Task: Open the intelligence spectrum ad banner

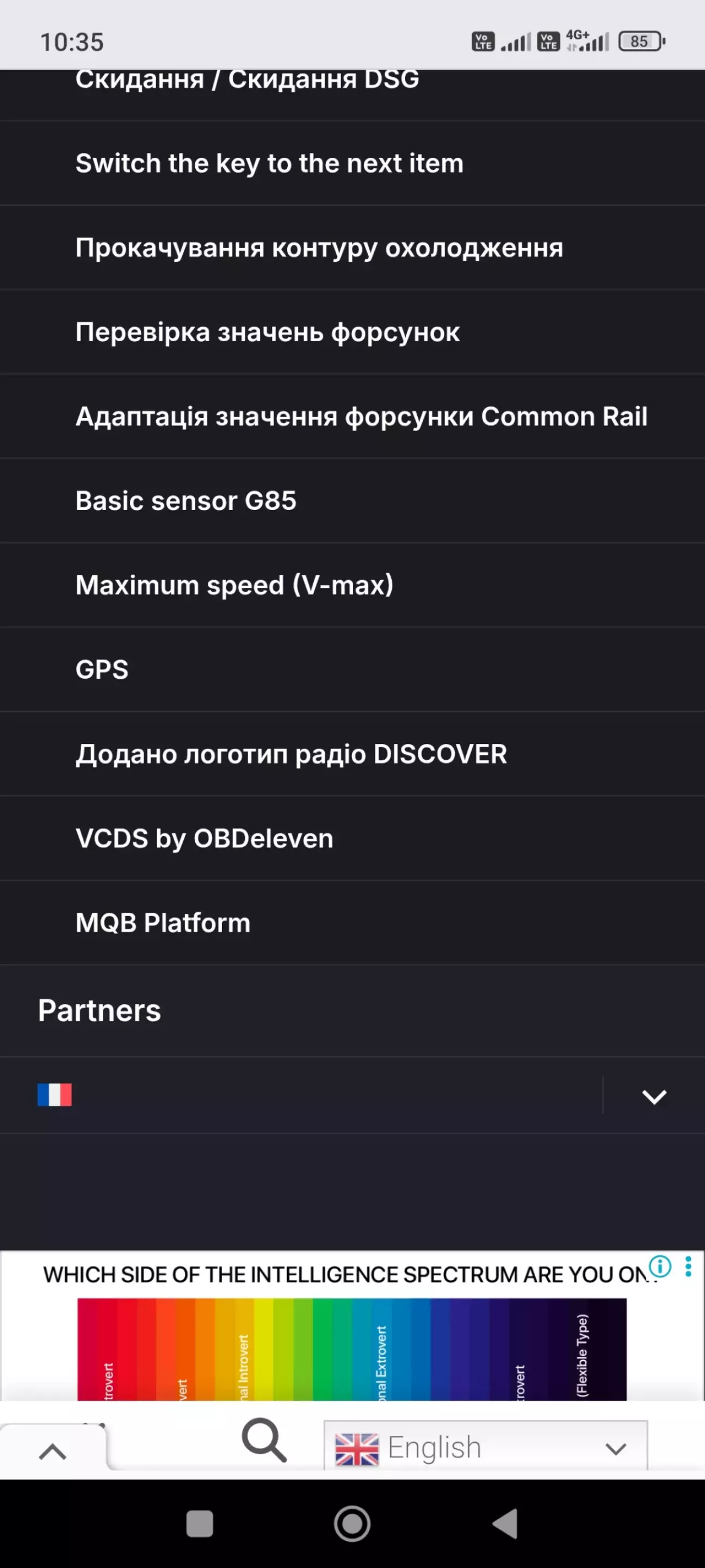Action: 351,1339
